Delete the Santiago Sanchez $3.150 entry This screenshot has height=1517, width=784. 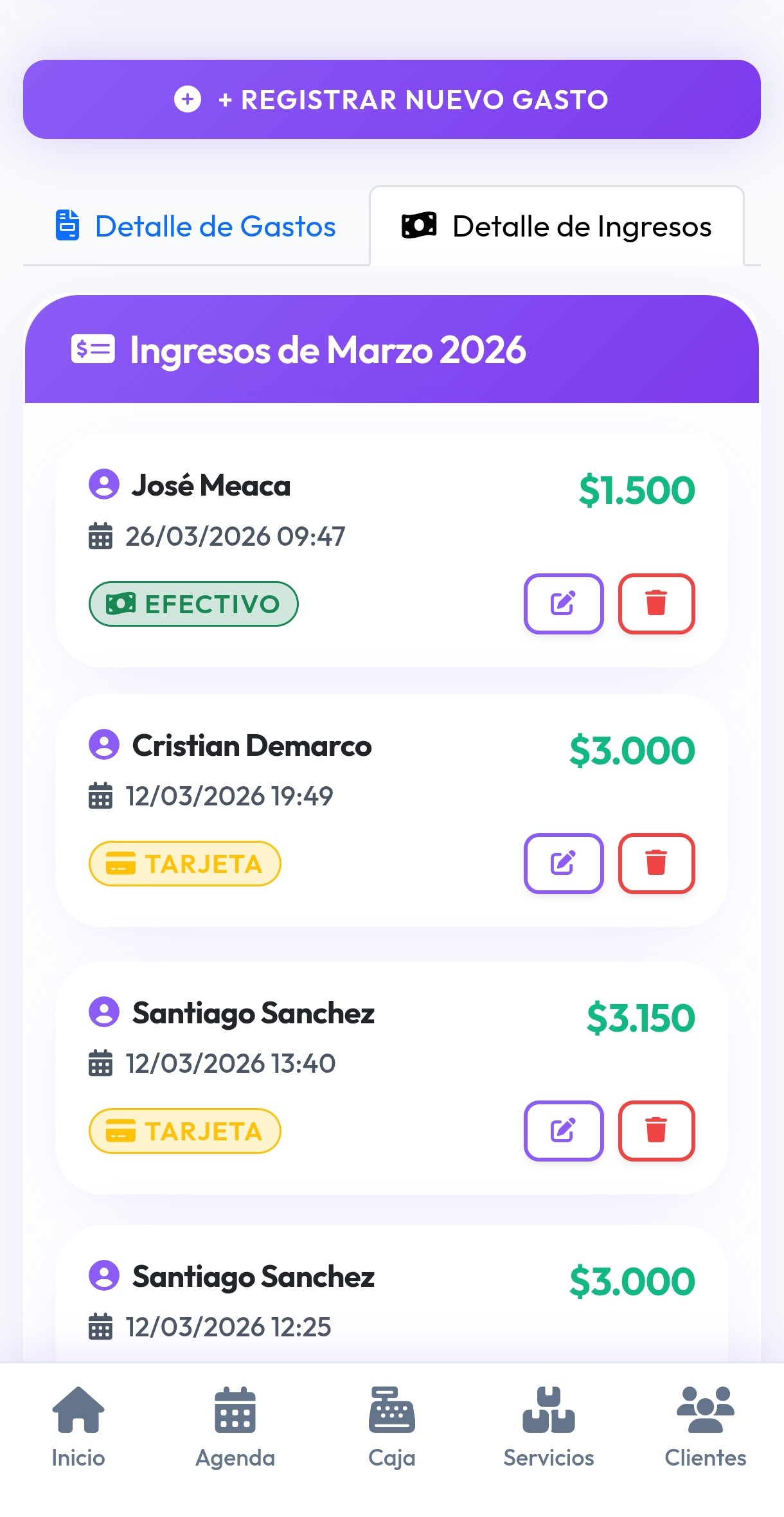(657, 1131)
